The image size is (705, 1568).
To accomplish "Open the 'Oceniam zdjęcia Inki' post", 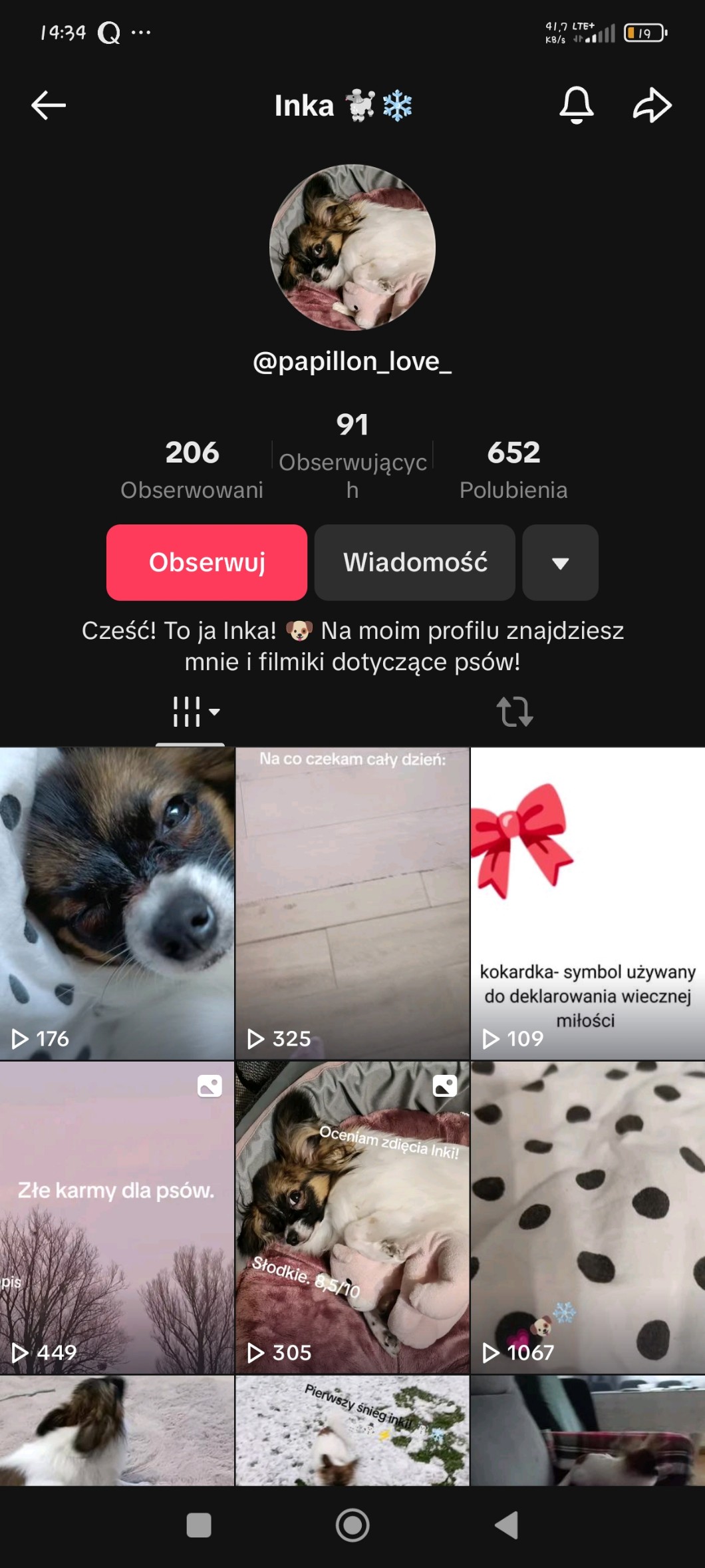I will pyautogui.click(x=352, y=1217).
